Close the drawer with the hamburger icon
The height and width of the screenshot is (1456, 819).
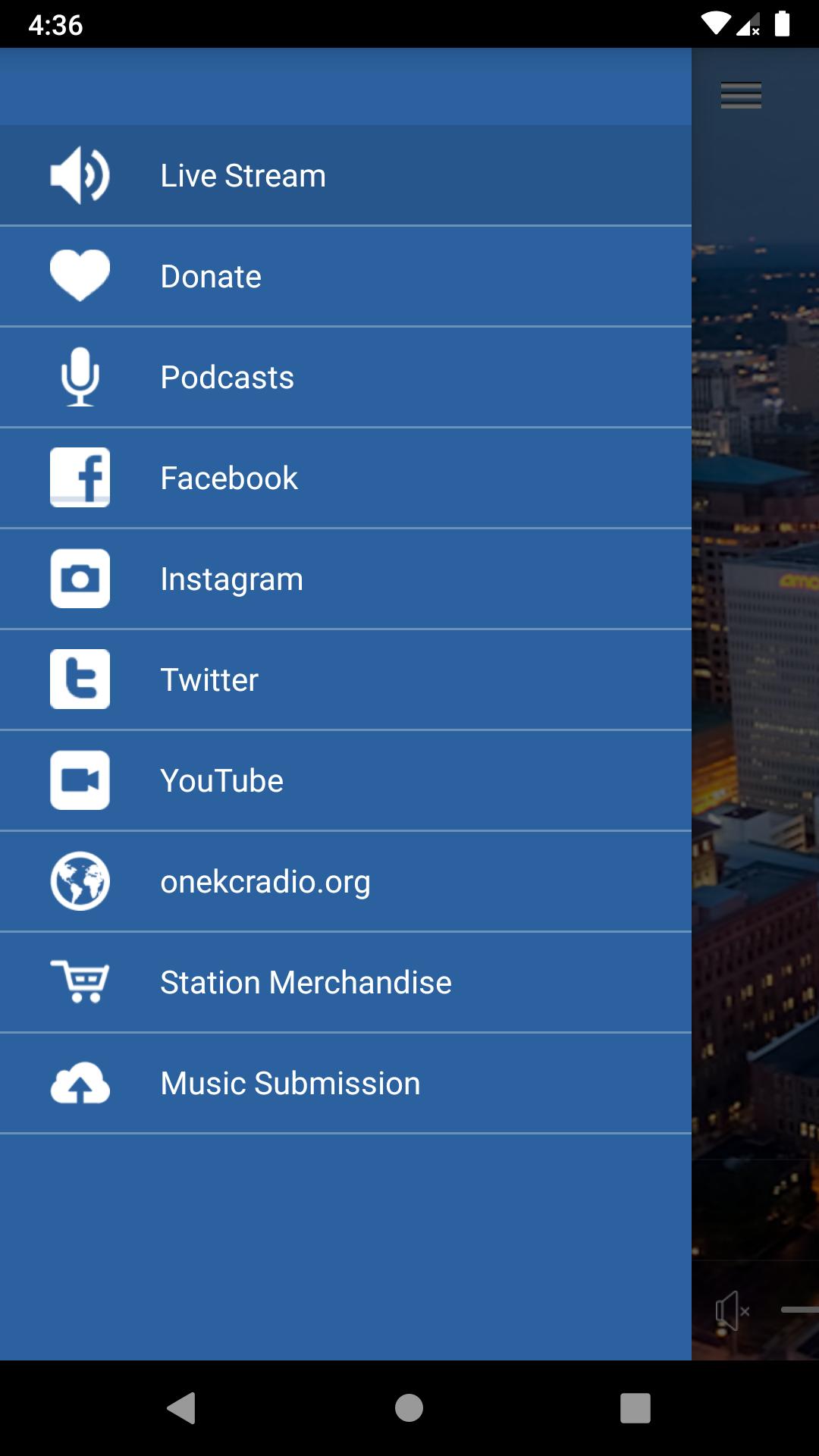tap(741, 96)
